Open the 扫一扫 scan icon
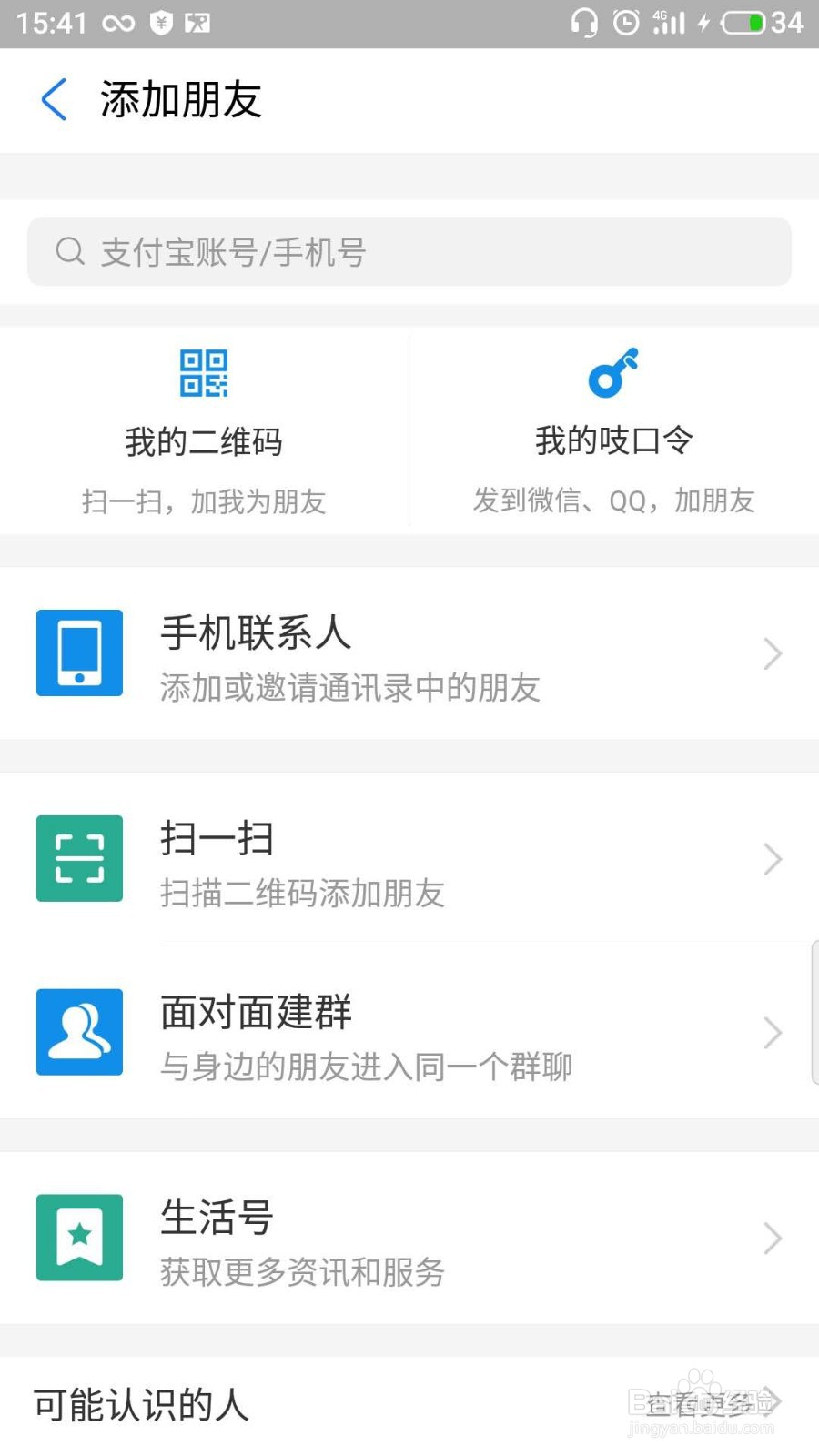This screenshot has height=1456, width=819. (x=78, y=858)
